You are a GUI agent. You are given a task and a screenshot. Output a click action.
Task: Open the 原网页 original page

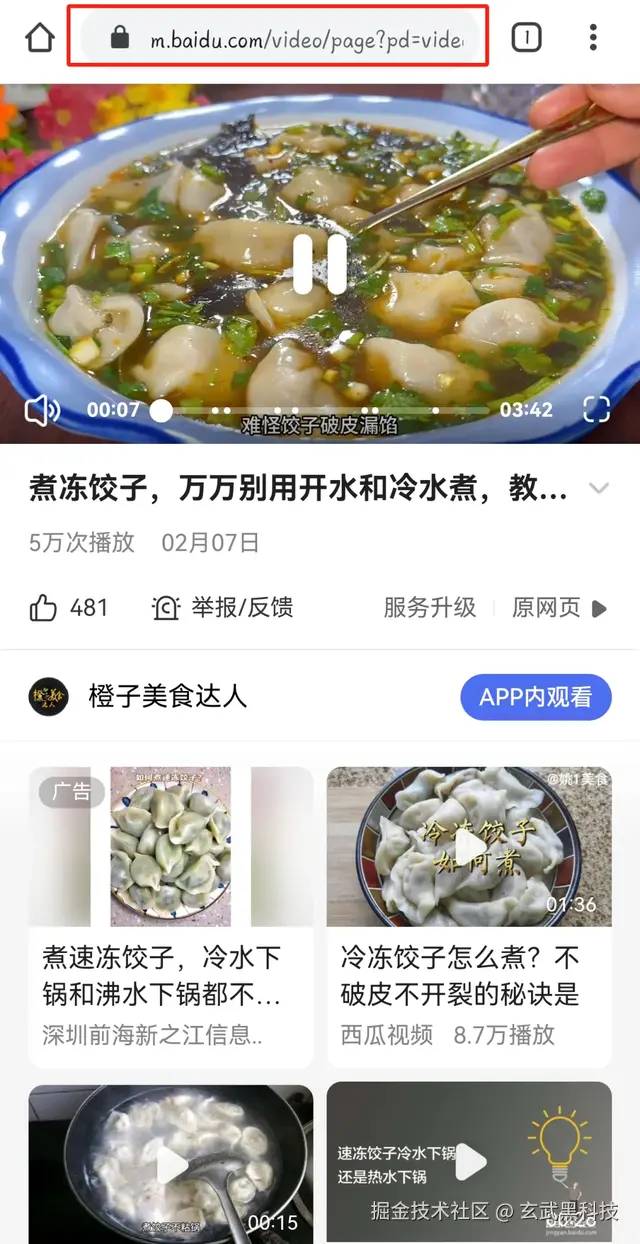[559, 607]
